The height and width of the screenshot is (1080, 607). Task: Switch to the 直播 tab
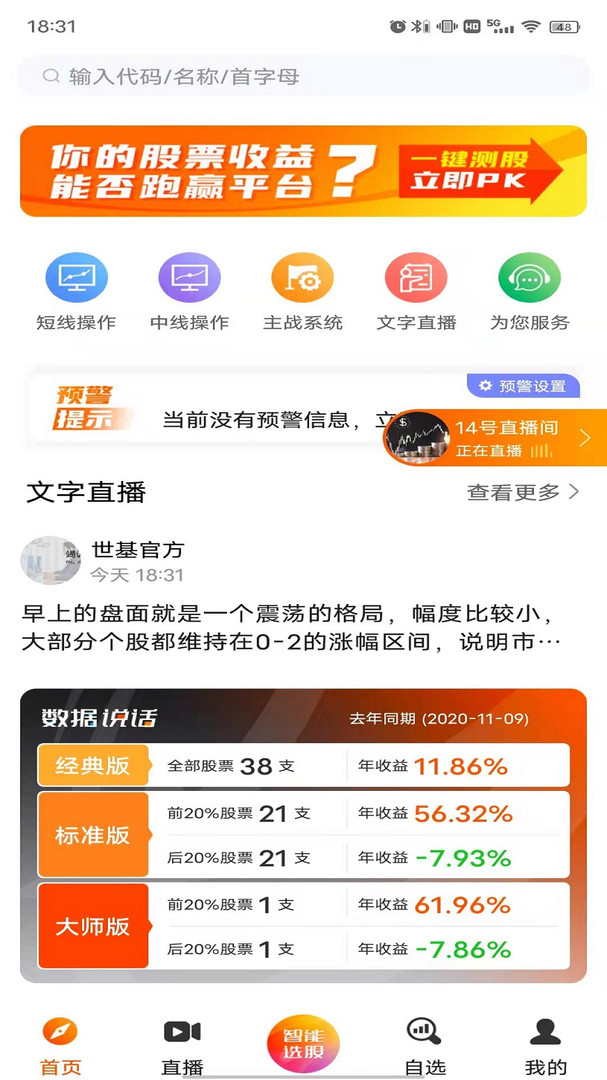click(x=182, y=1046)
